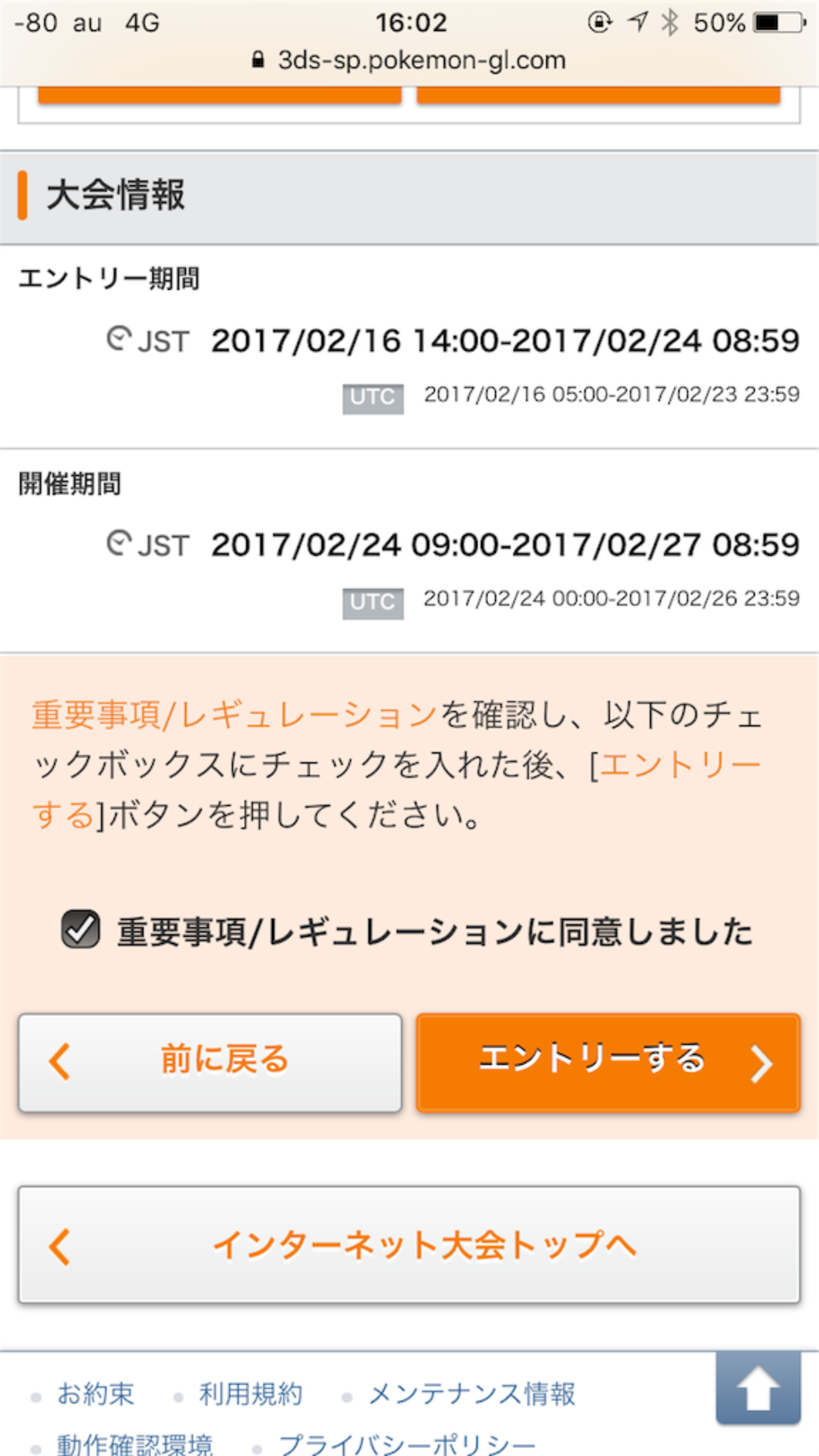Open the メンテナンス情報 link
819x1456 pixels.
pos(471,1394)
